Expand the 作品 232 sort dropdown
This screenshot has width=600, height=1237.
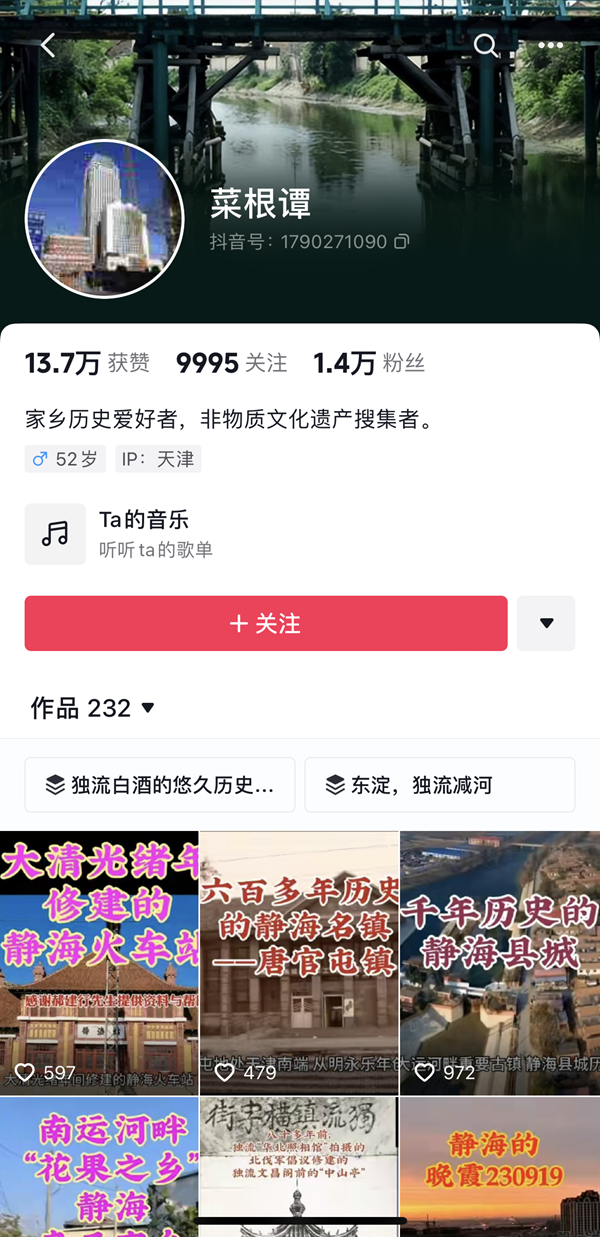pos(94,708)
